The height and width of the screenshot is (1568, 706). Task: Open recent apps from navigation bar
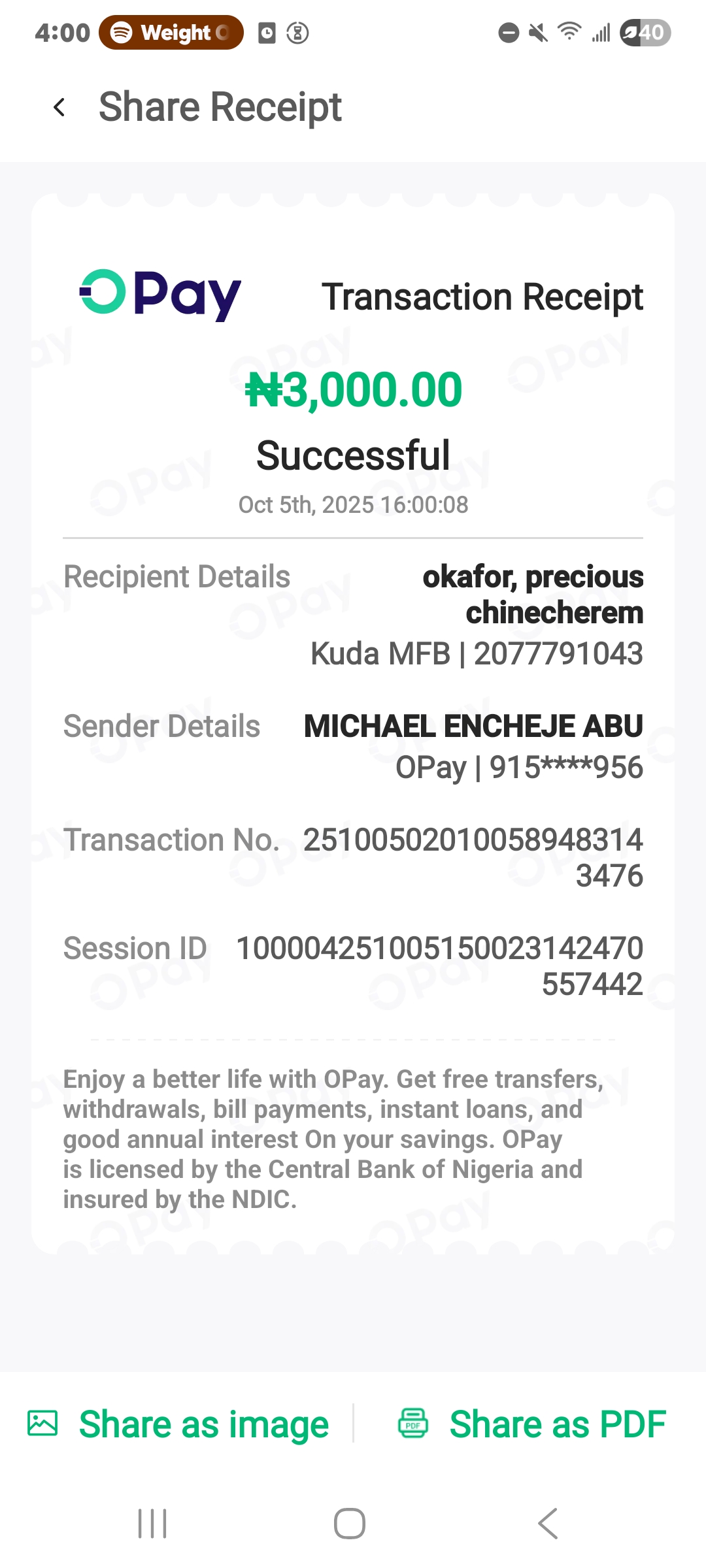tap(152, 1524)
